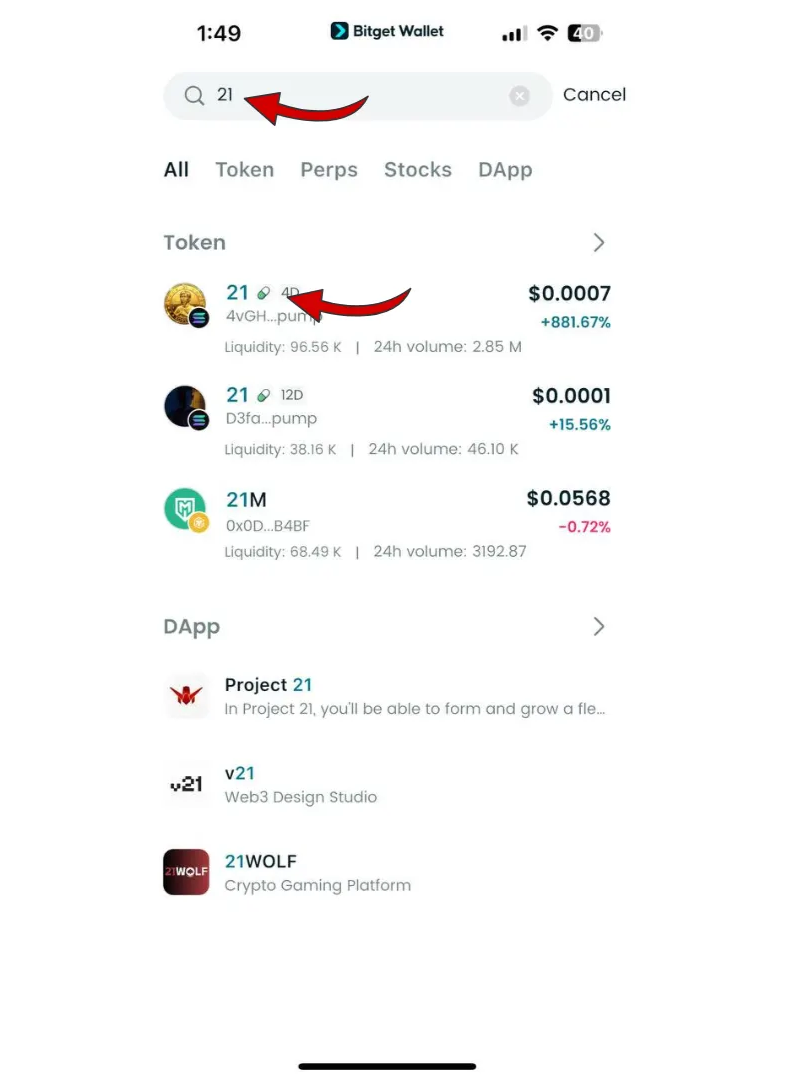The image size is (785, 1080).
Task: Open the 21M token result
Action: [x=385, y=523]
